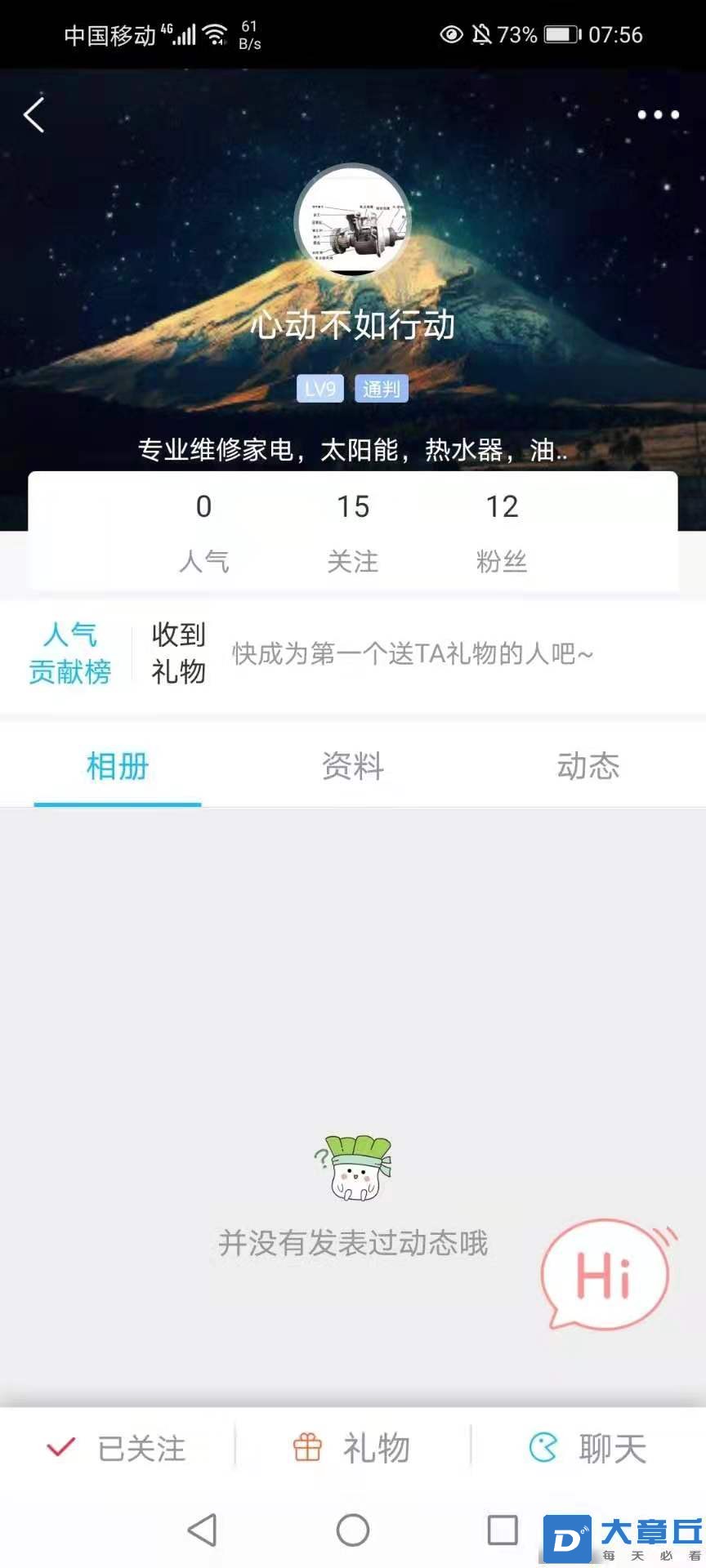Start a chat with 聊天 button
706x1568 pixels.
(x=588, y=1448)
